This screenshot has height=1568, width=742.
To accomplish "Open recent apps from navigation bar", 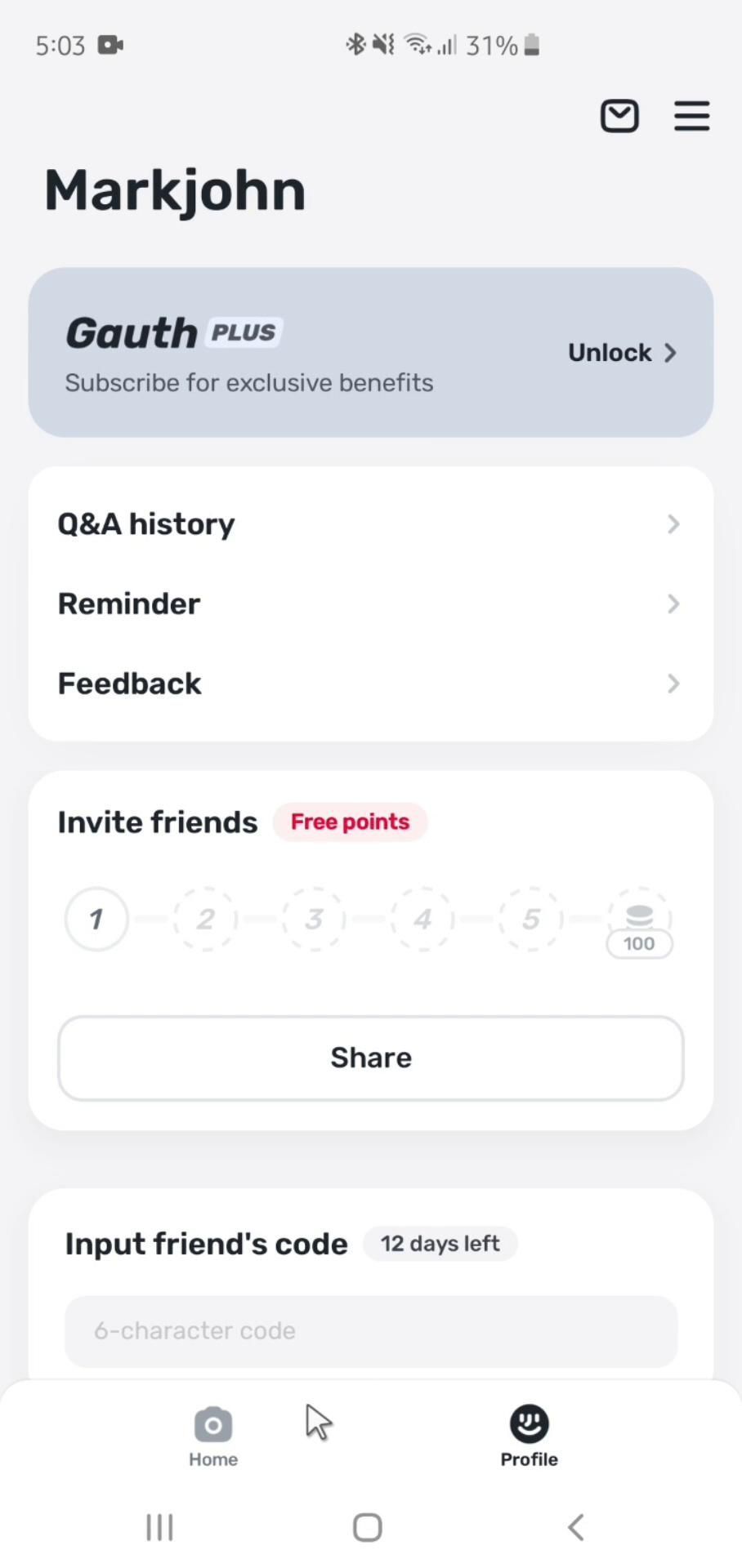I will 159,1527.
